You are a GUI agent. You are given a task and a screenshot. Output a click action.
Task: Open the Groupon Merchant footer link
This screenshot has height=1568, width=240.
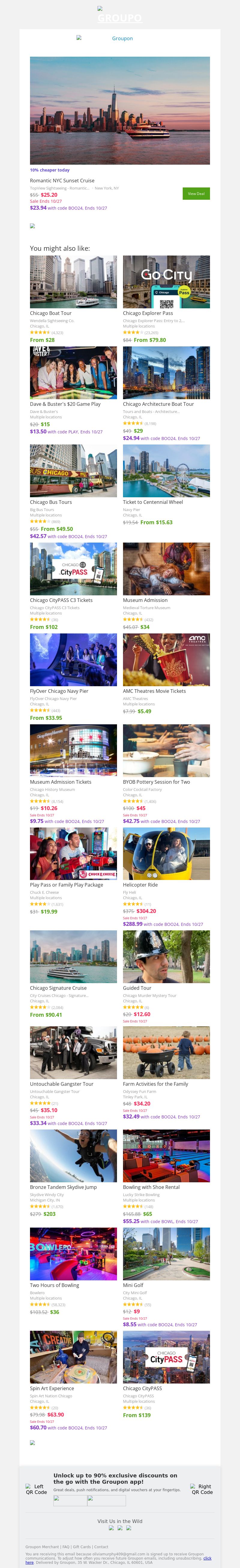(42, 1547)
